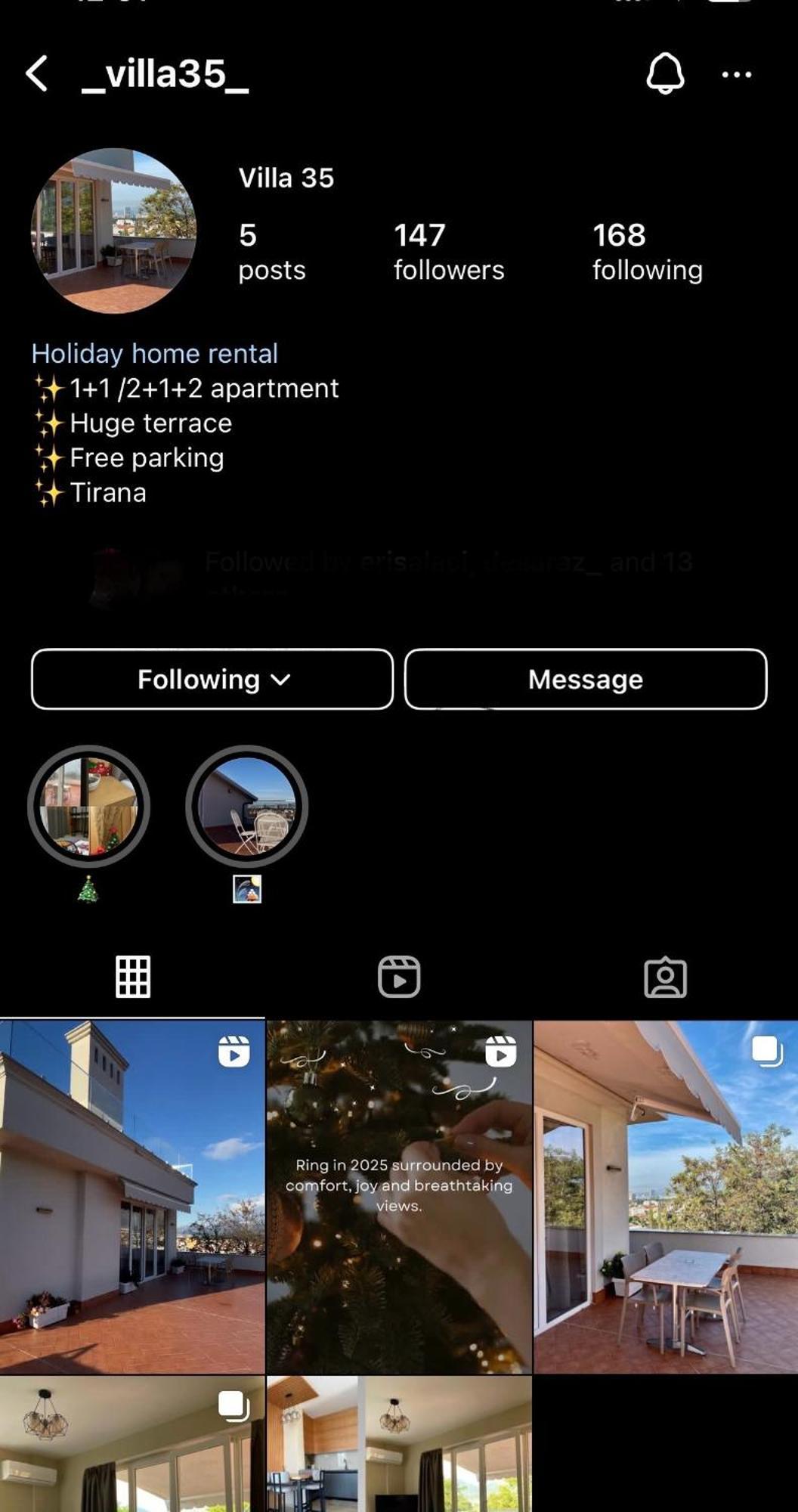The image size is (798, 1512).
Task: Open the 168 following list
Action: [x=647, y=252]
